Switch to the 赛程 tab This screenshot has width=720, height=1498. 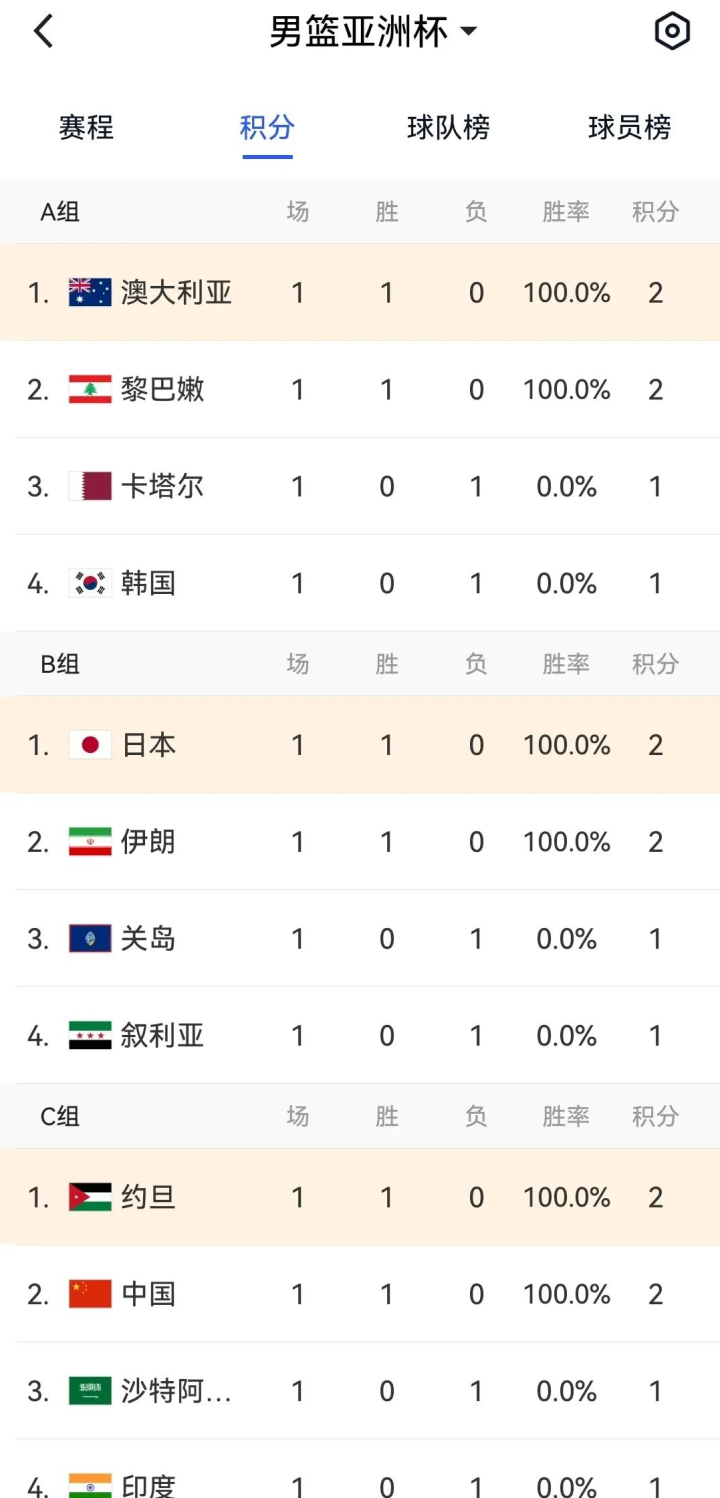[86, 128]
